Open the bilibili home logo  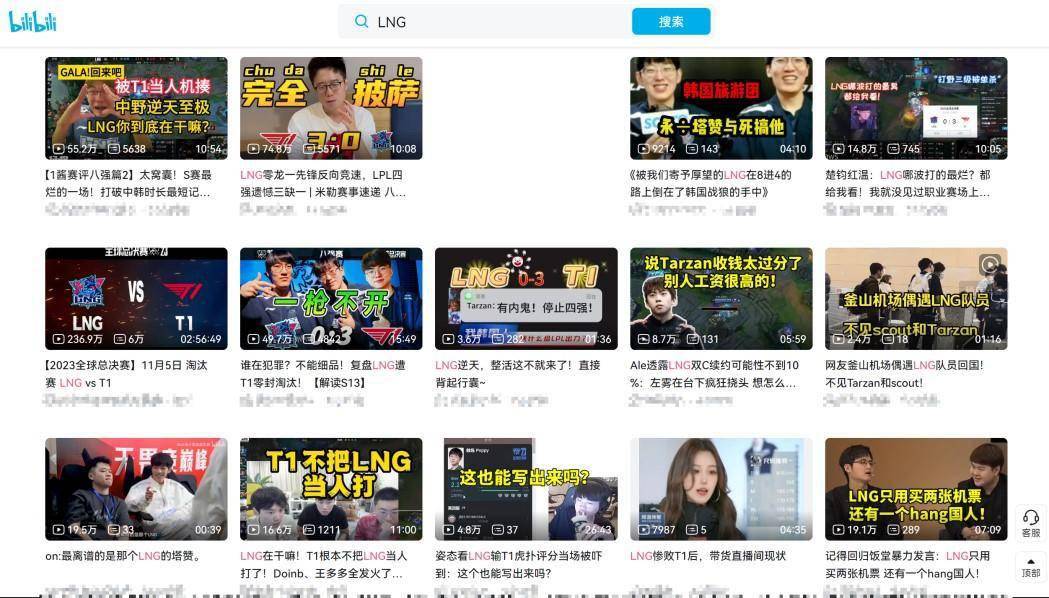coord(33,21)
